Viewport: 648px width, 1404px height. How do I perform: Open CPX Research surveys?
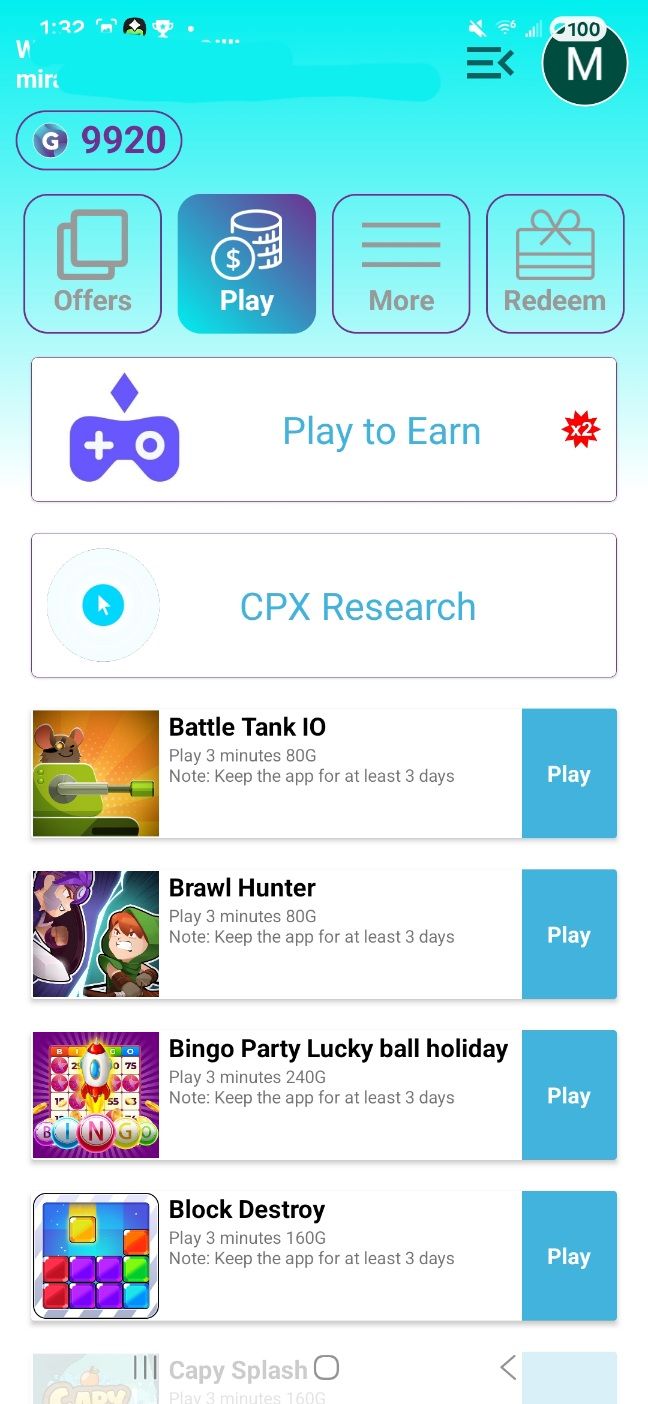pos(323,606)
